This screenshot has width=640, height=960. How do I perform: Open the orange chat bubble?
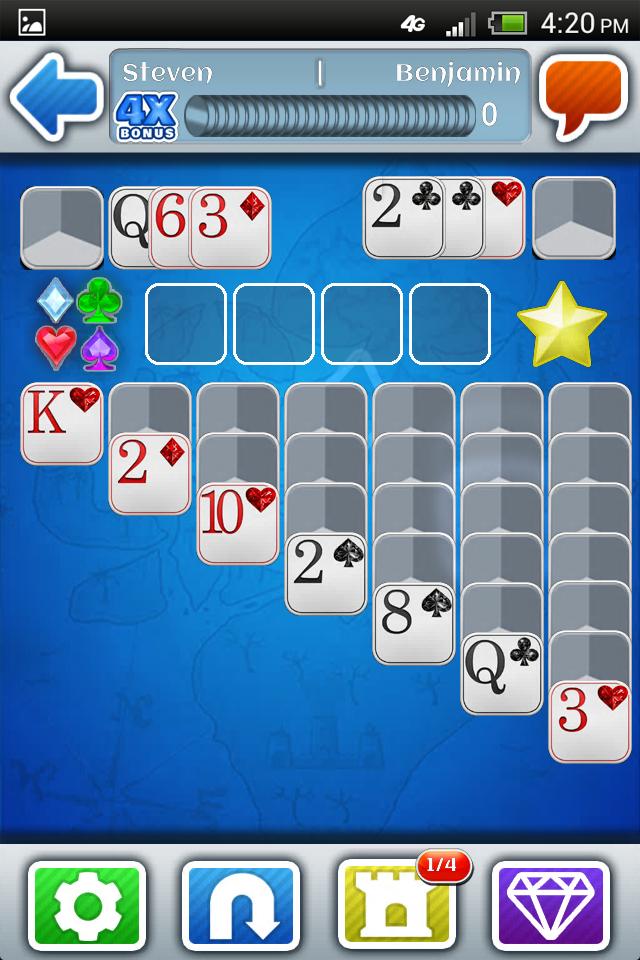click(583, 95)
